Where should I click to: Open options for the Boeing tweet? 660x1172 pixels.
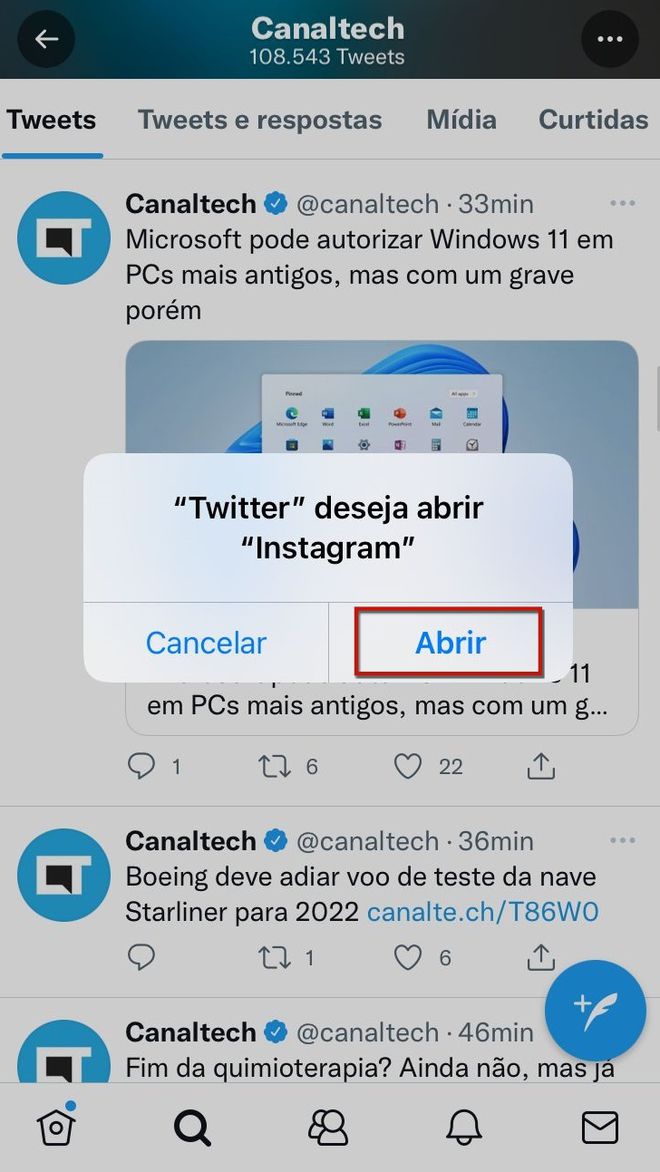coord(623,840)
